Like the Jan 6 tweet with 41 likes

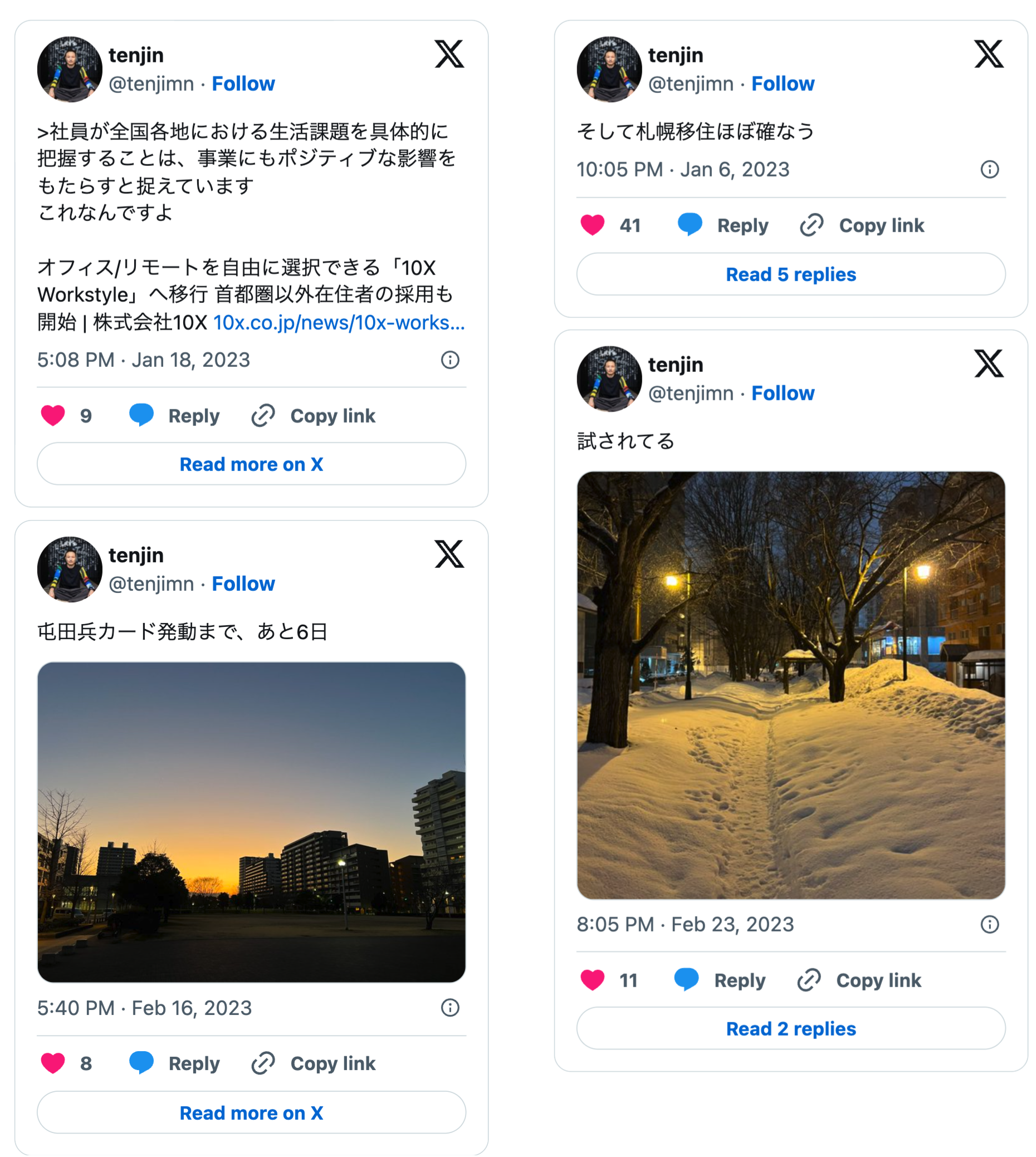(592, 225)
